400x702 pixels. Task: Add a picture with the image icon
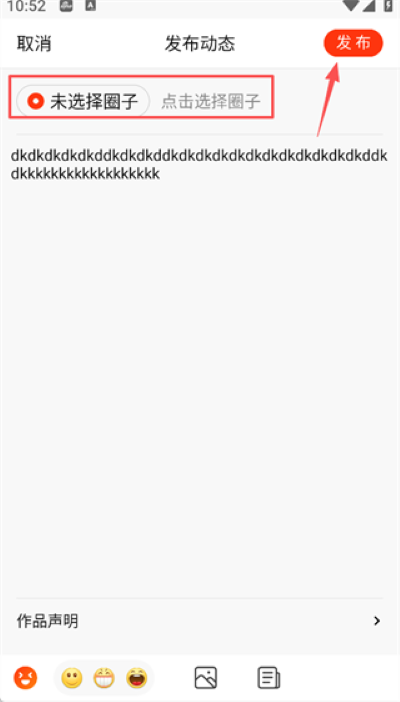click(206, 678)
